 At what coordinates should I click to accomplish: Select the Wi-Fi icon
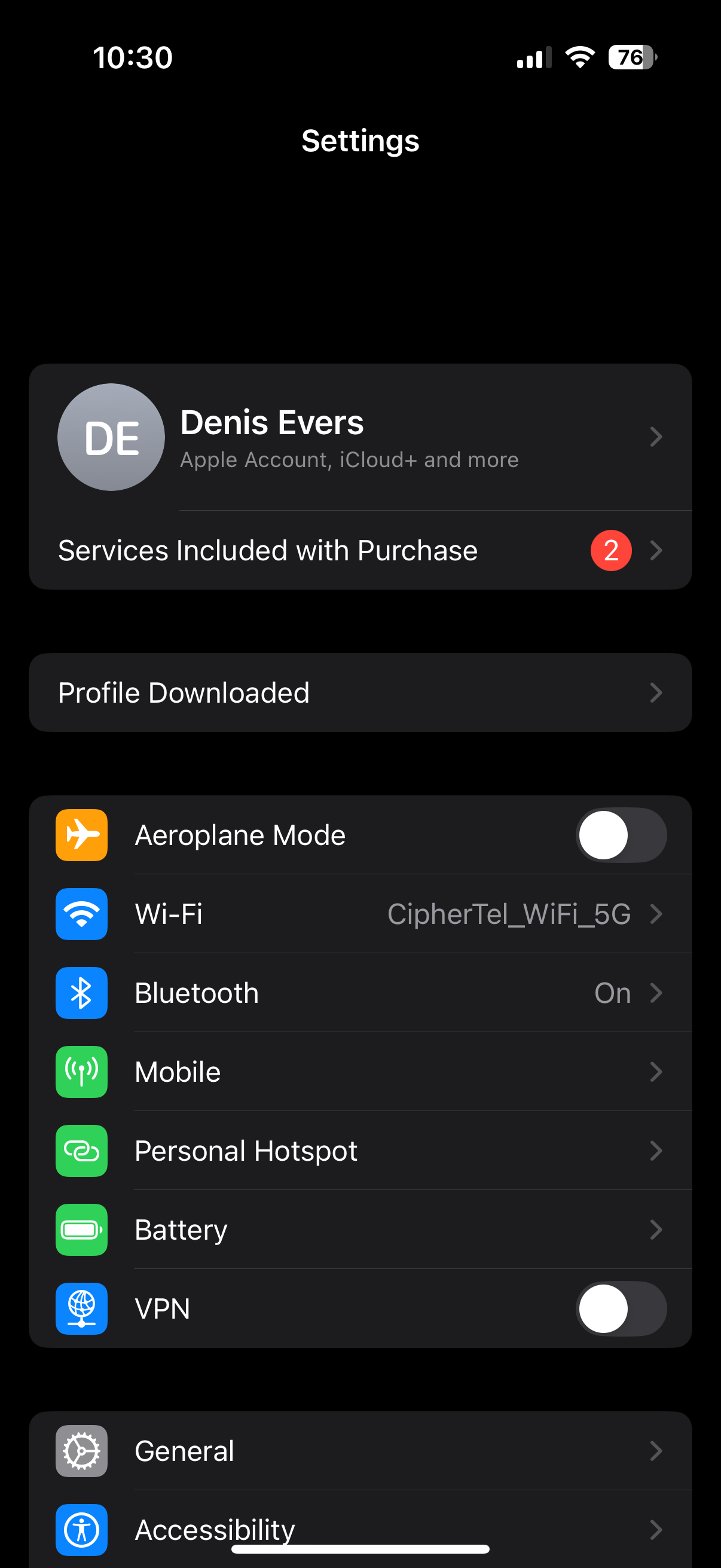coord(81,914)
